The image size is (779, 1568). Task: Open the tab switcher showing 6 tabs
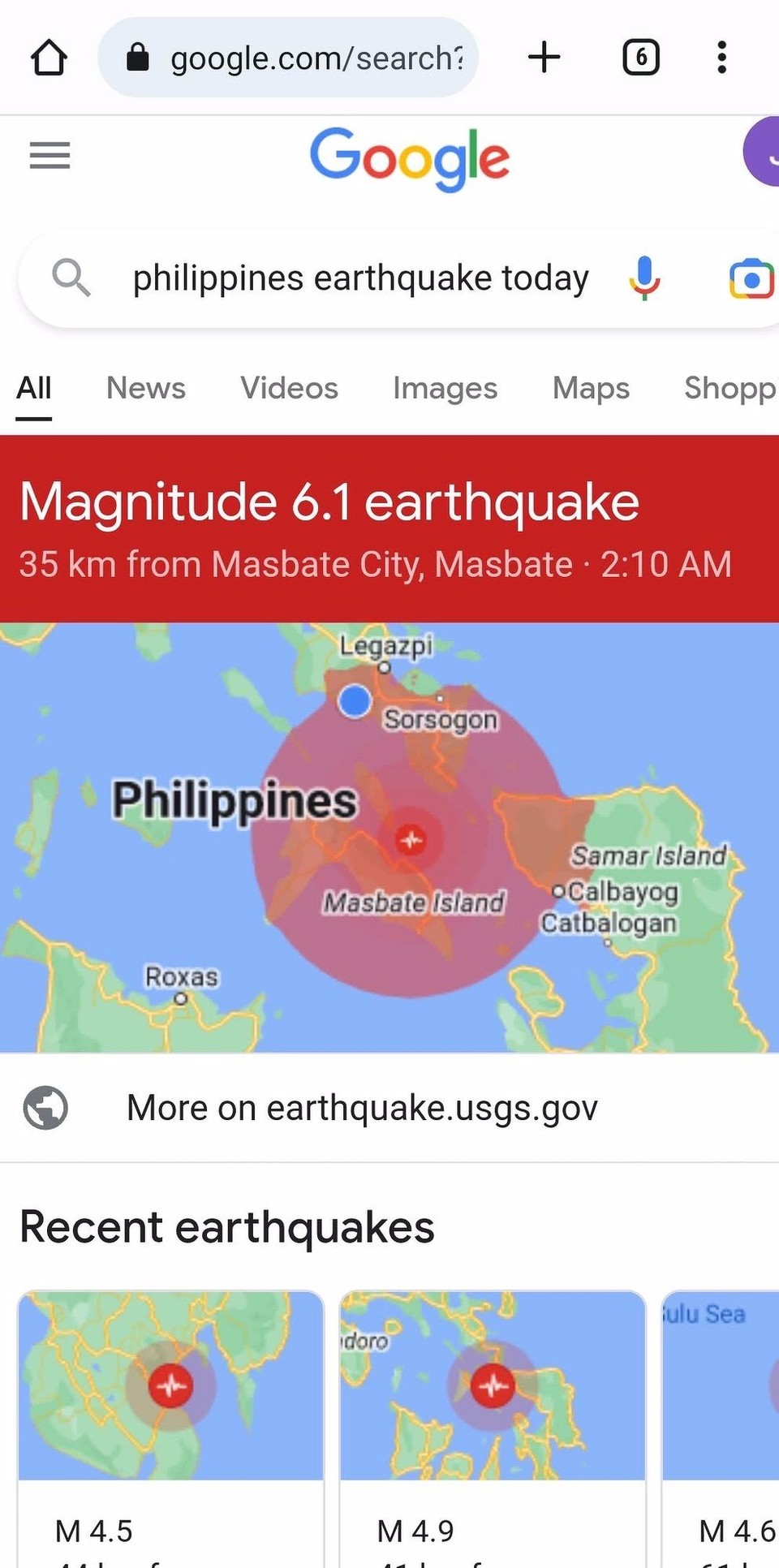[x=640, y=58]
